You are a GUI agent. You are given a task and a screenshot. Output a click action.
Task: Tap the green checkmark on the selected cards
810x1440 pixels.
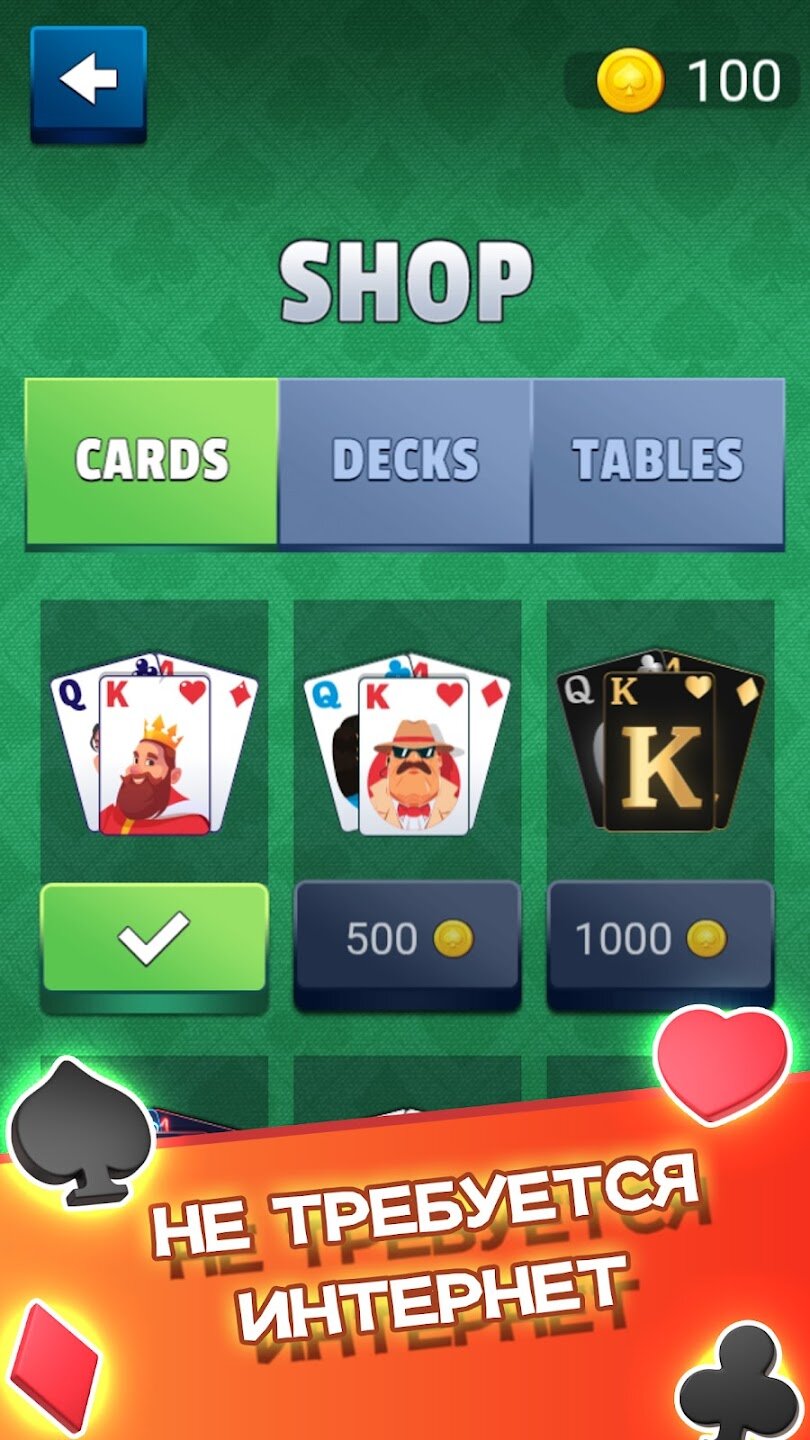[x=154, y=938]
